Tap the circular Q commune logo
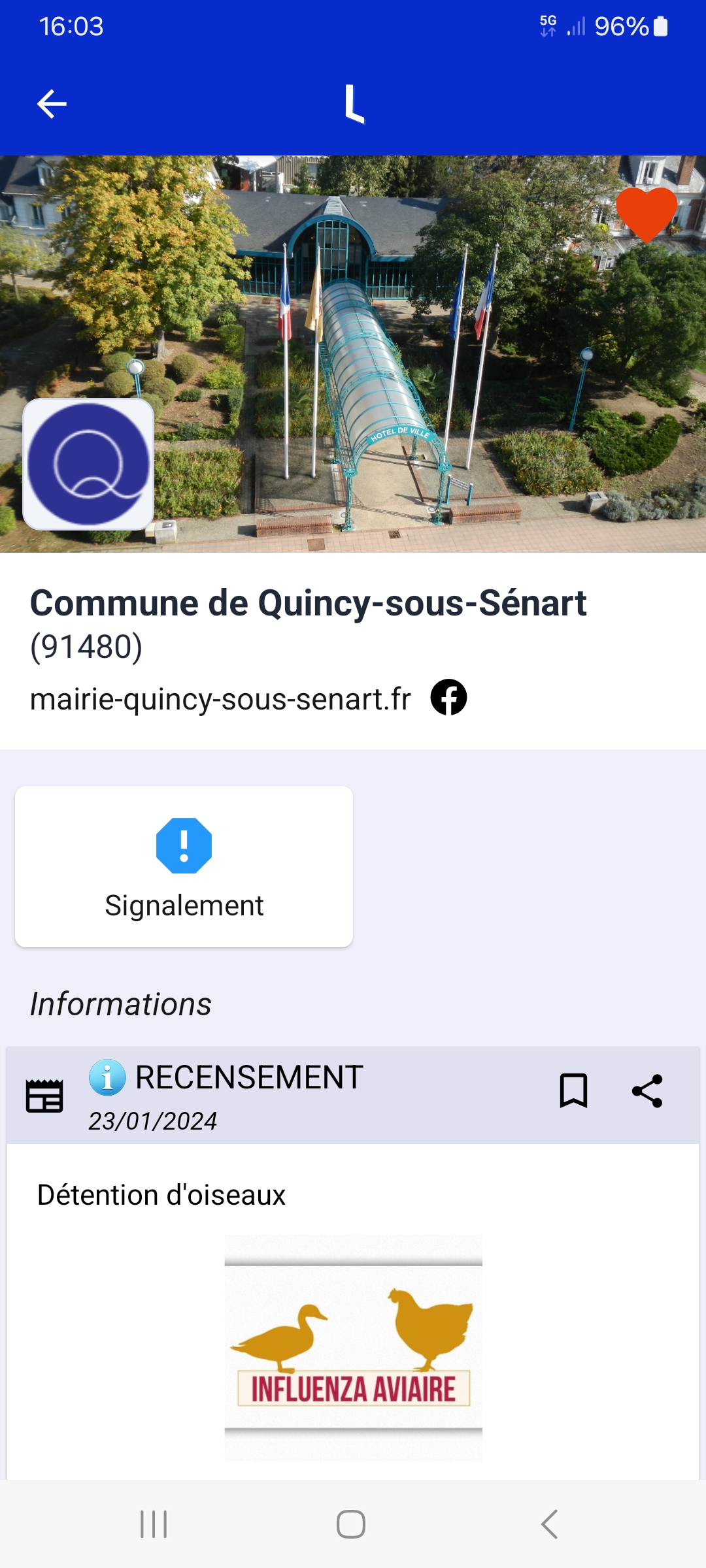 (88, 465)
